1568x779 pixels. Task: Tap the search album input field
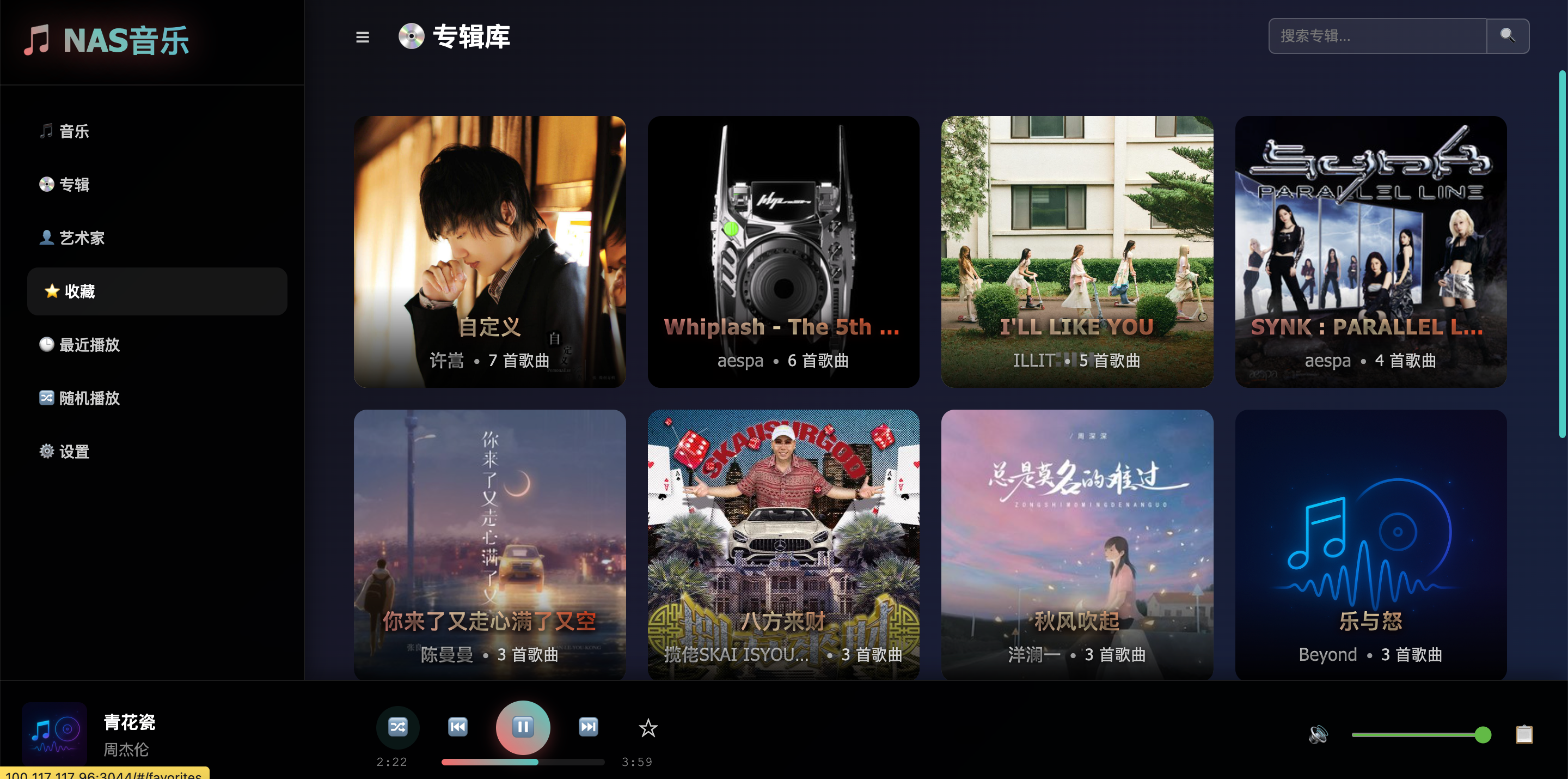(x=1377, y=36)
